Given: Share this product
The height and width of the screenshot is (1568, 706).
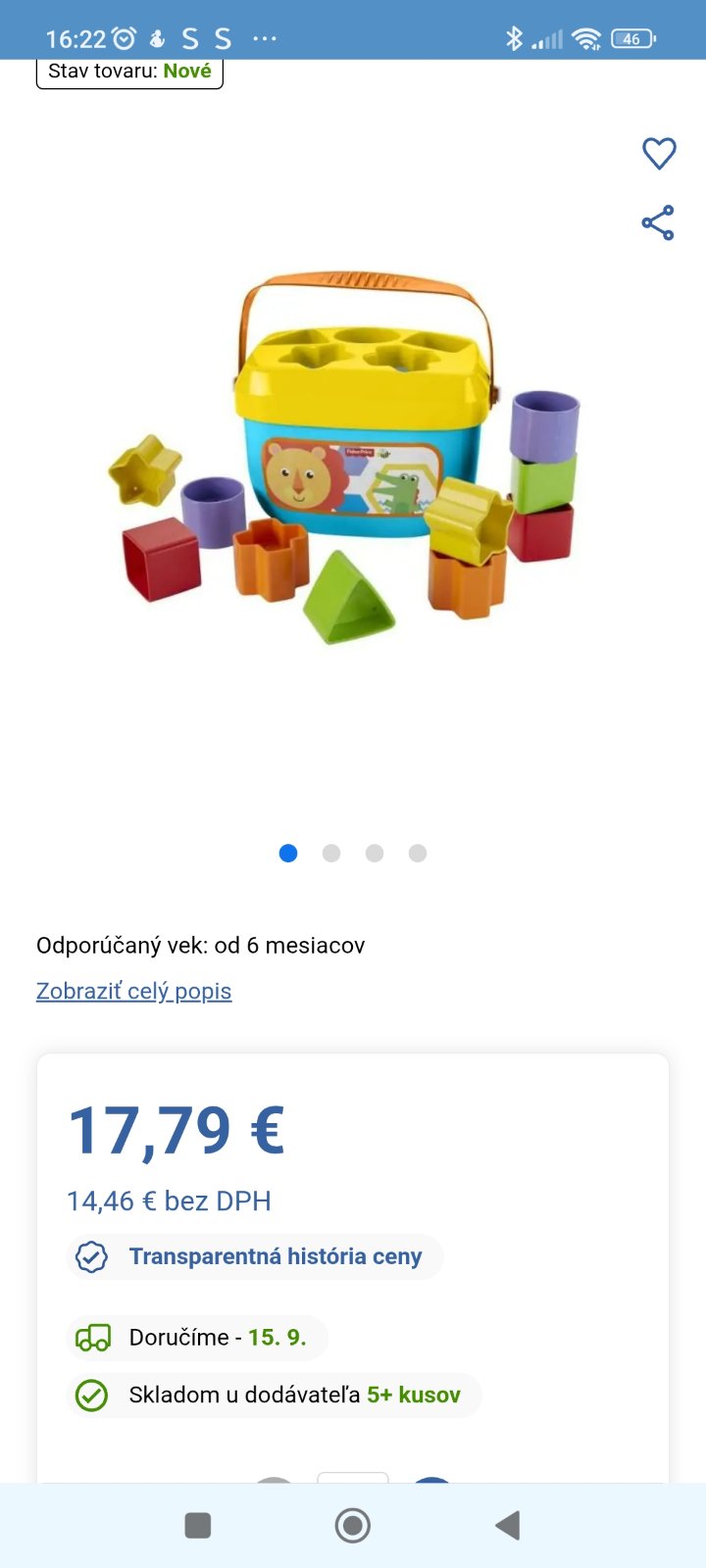Looking at the screenshot, I should click(658, 223).
